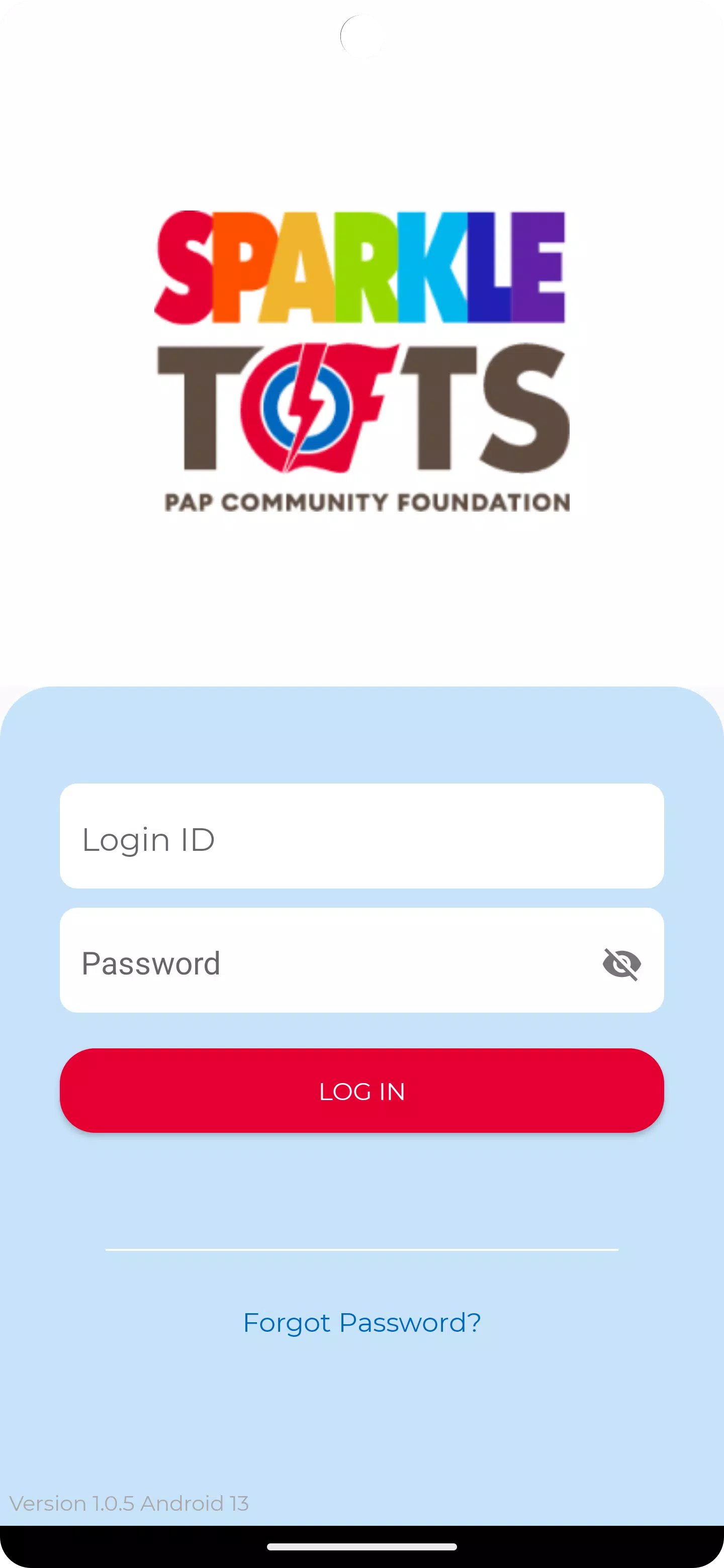Toggle password visibility eye icon
The height and width of the screenshot is (1568, 724).
(x=621, y=963)
